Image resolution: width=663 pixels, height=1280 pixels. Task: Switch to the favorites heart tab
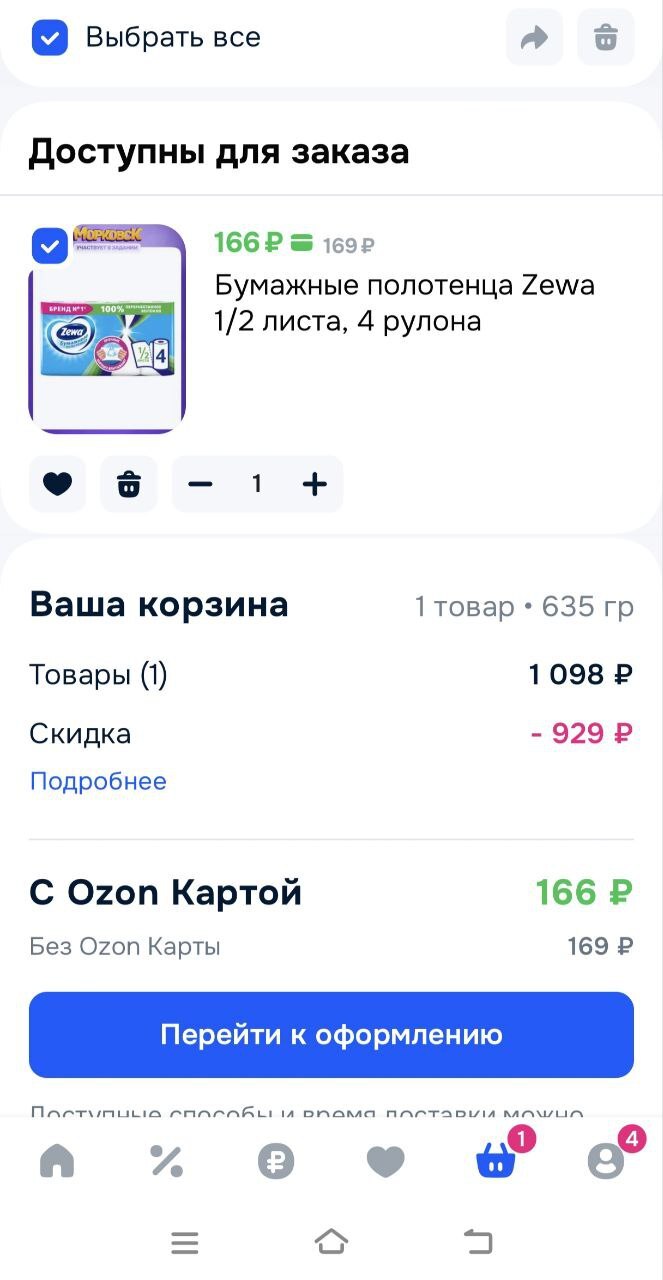coord(385,1161)
